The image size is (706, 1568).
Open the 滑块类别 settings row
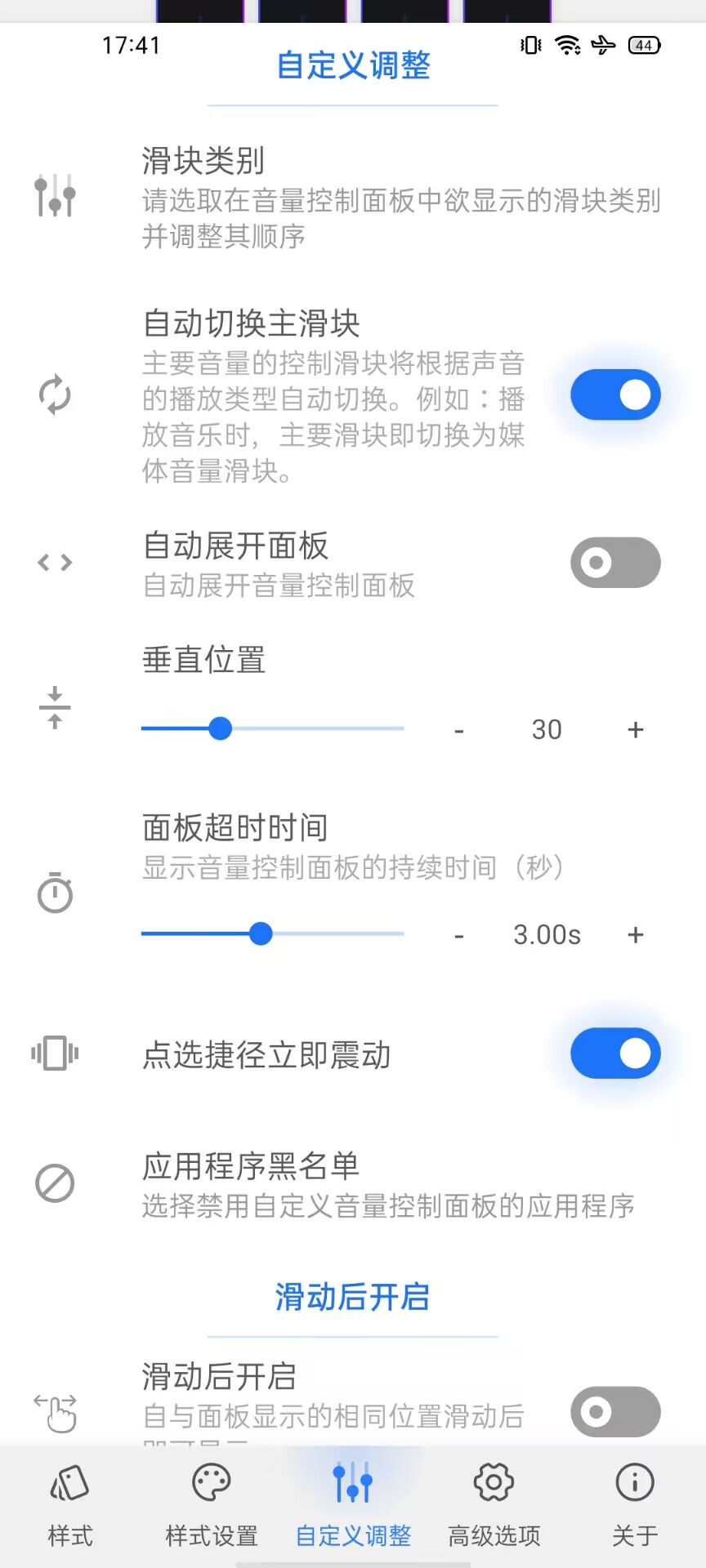coord(353,197)
